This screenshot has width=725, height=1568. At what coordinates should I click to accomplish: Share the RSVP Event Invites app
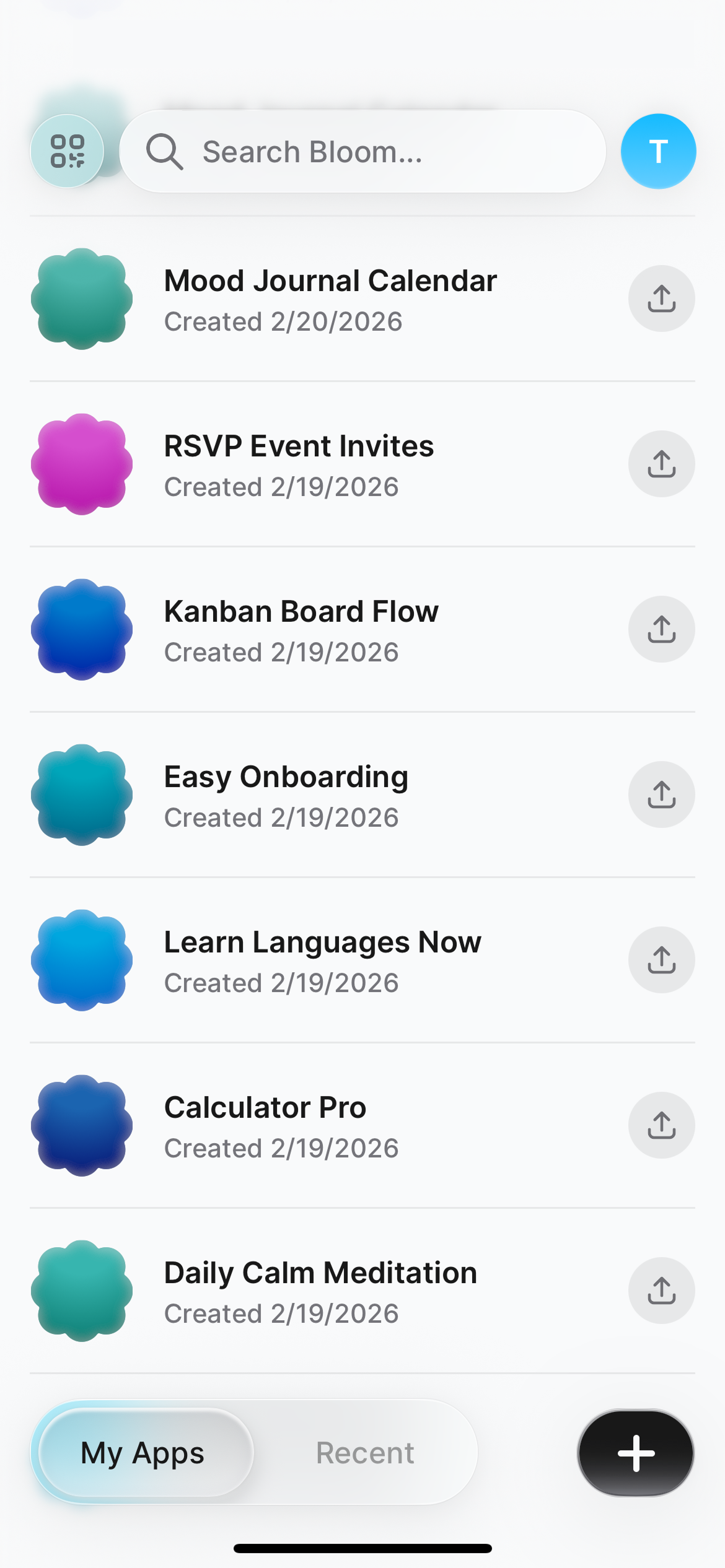pyautogui.click(x=661, y=464)
